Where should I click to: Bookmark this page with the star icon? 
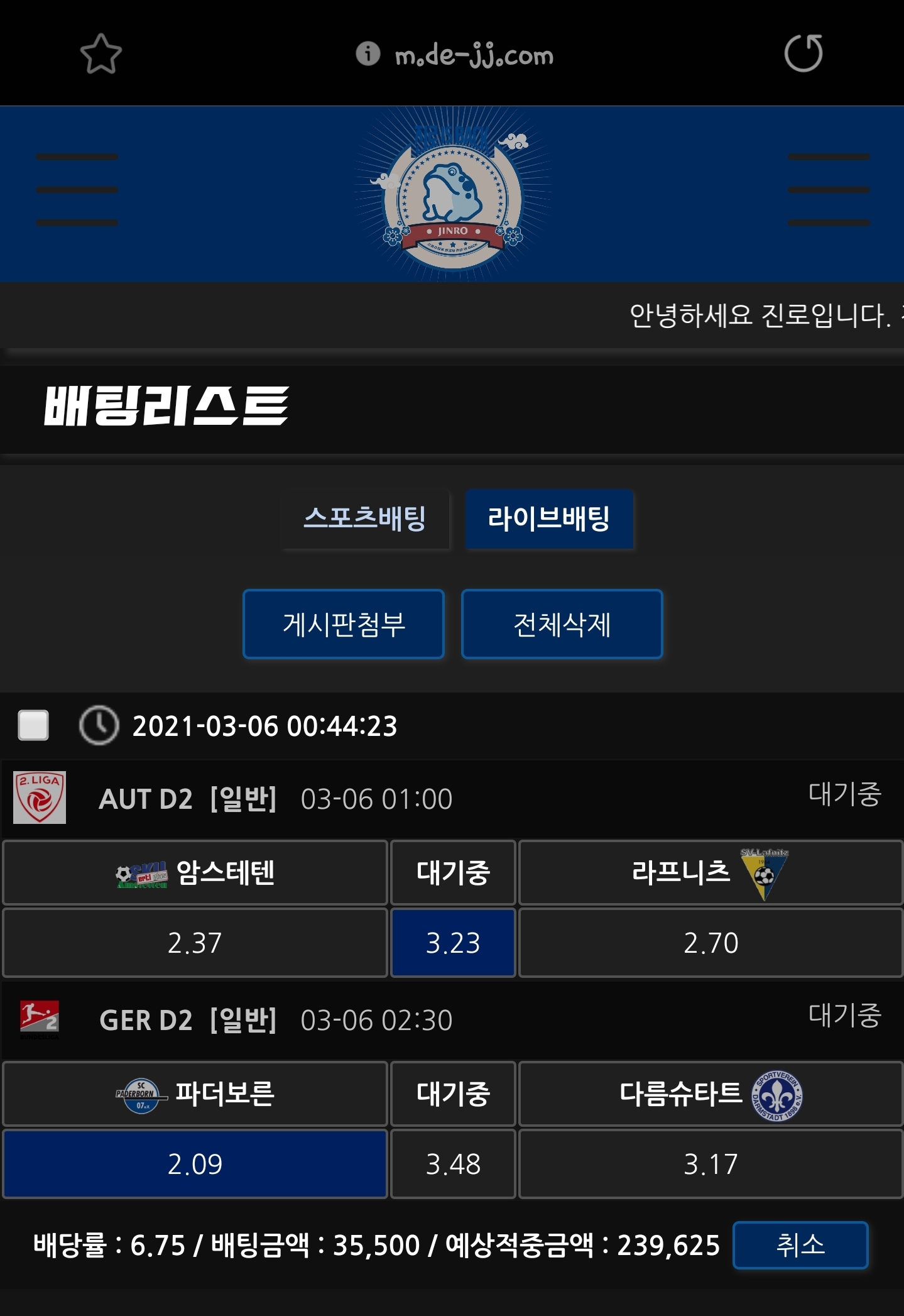pos(101,54)
